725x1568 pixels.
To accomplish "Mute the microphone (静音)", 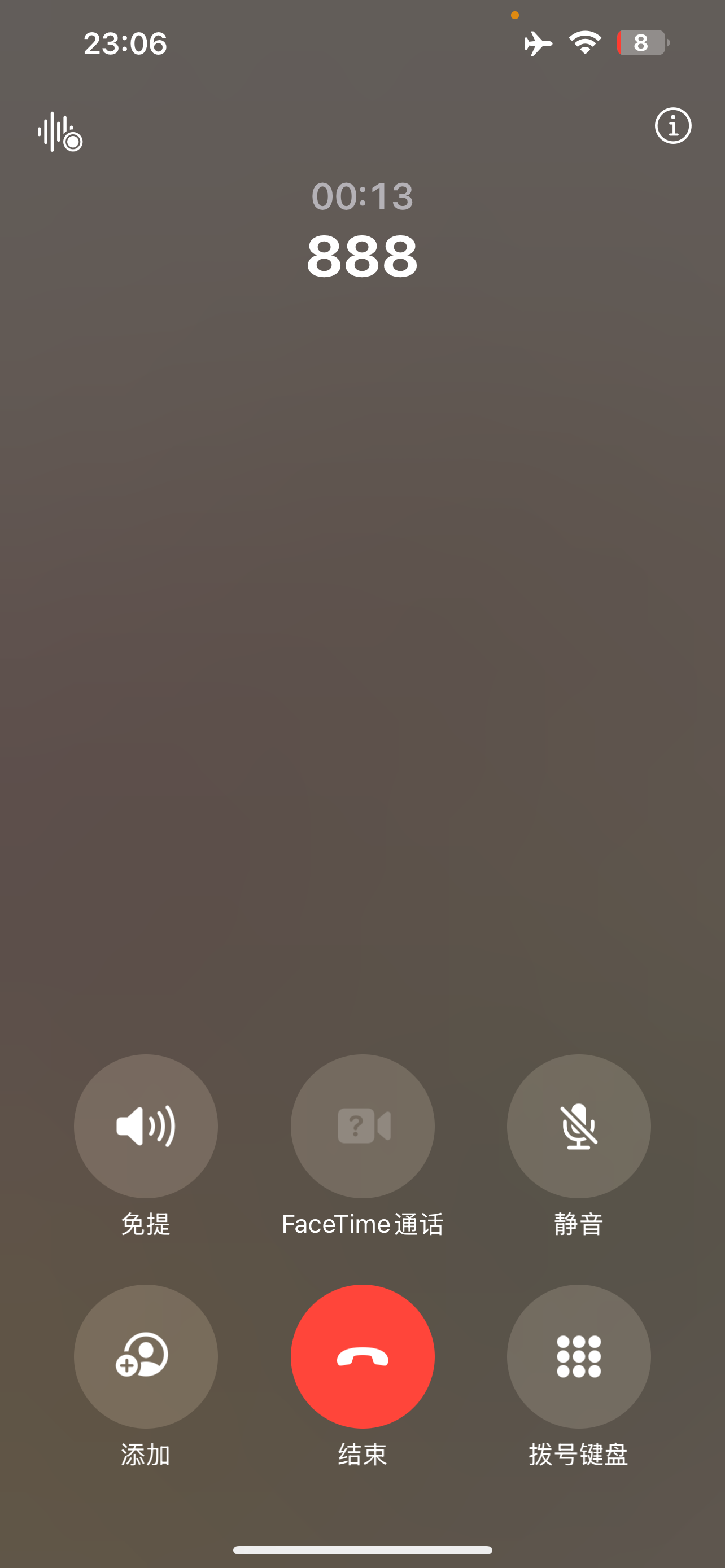I will (578, 1125).
